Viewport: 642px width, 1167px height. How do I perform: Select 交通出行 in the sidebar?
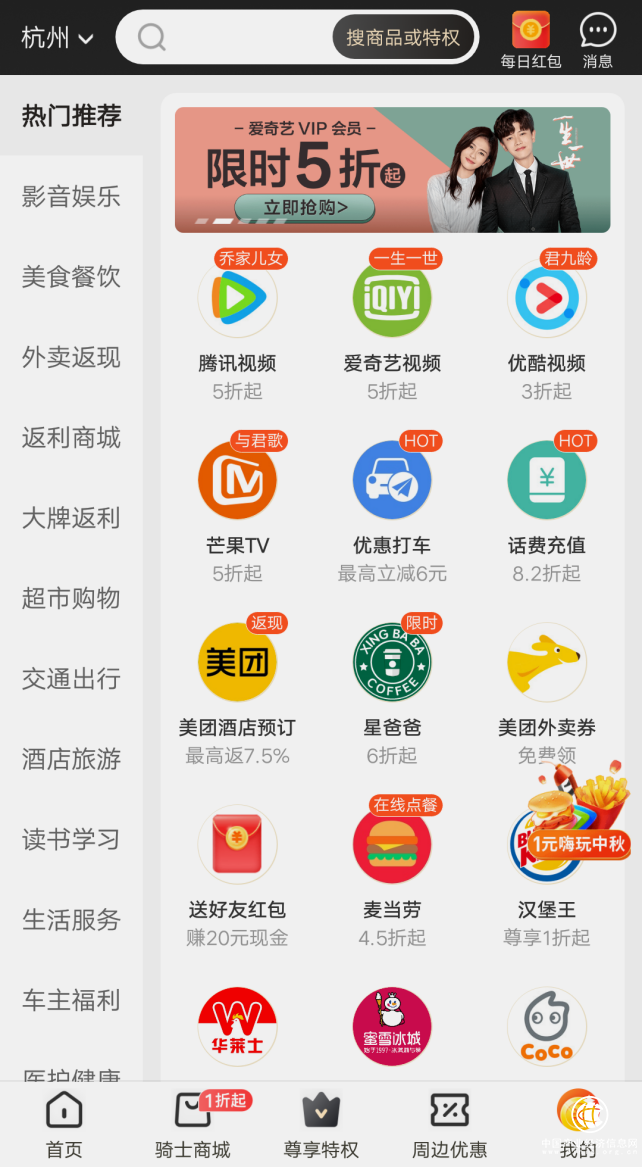click(71, 679)
